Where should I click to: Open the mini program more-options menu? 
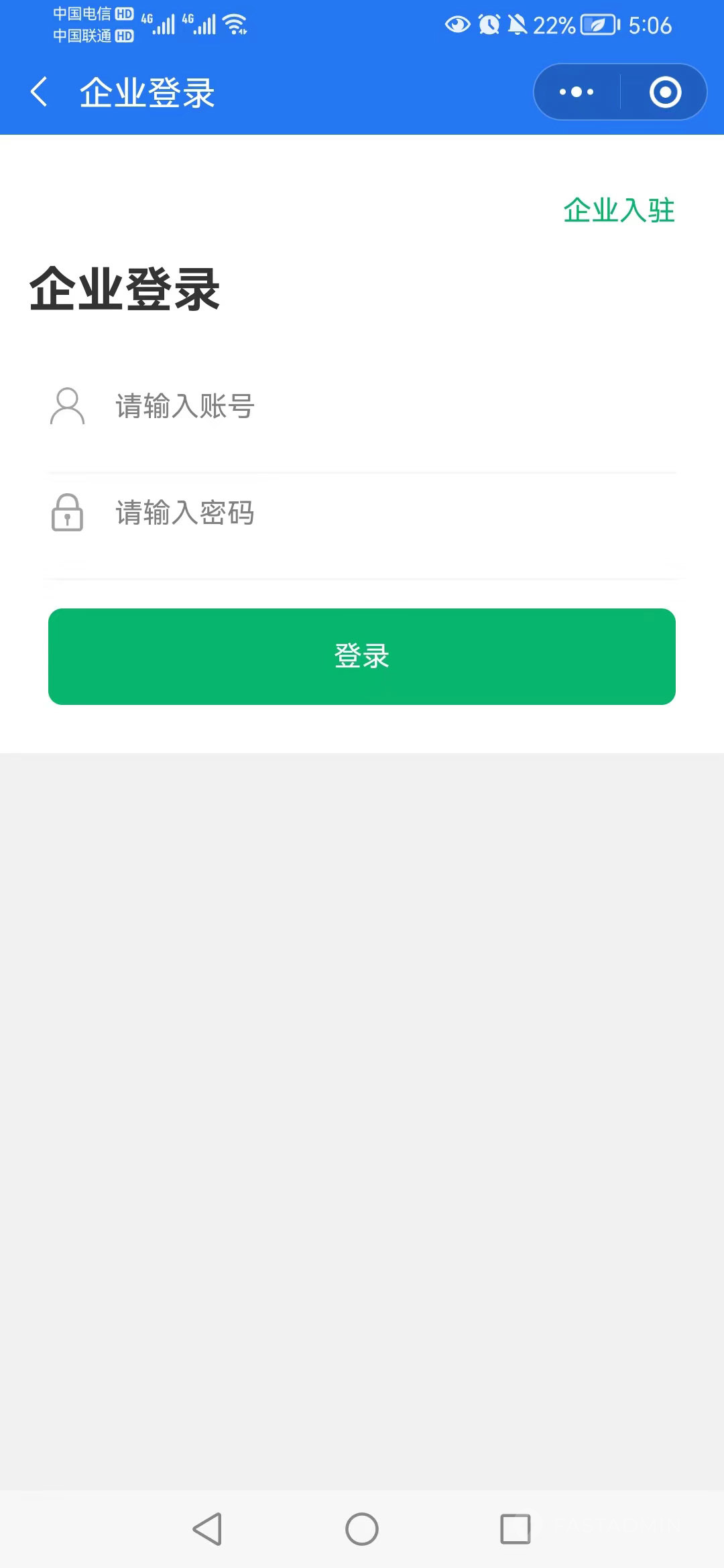coord(577,92)
